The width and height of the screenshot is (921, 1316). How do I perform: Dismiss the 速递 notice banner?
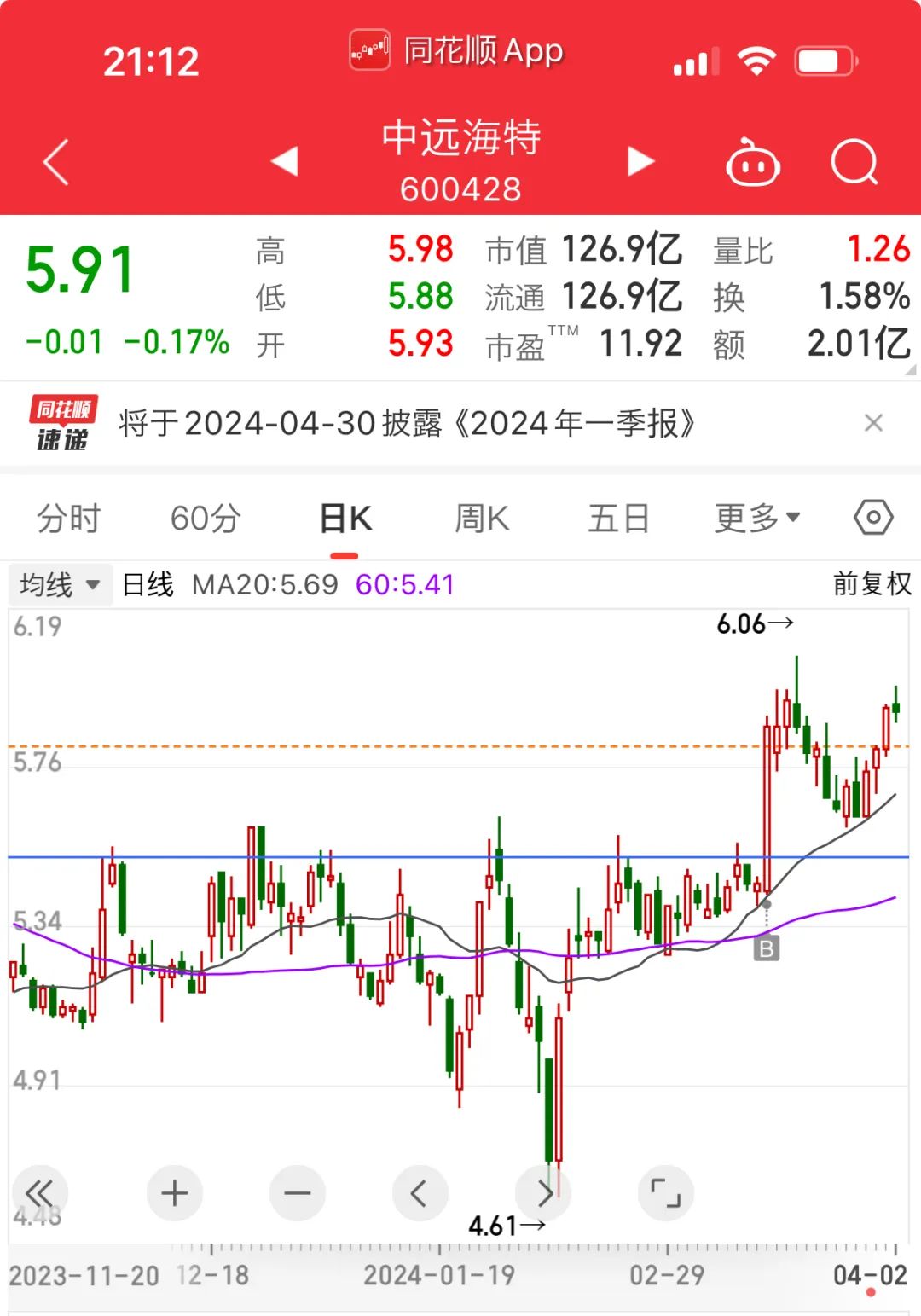point(873,423)
